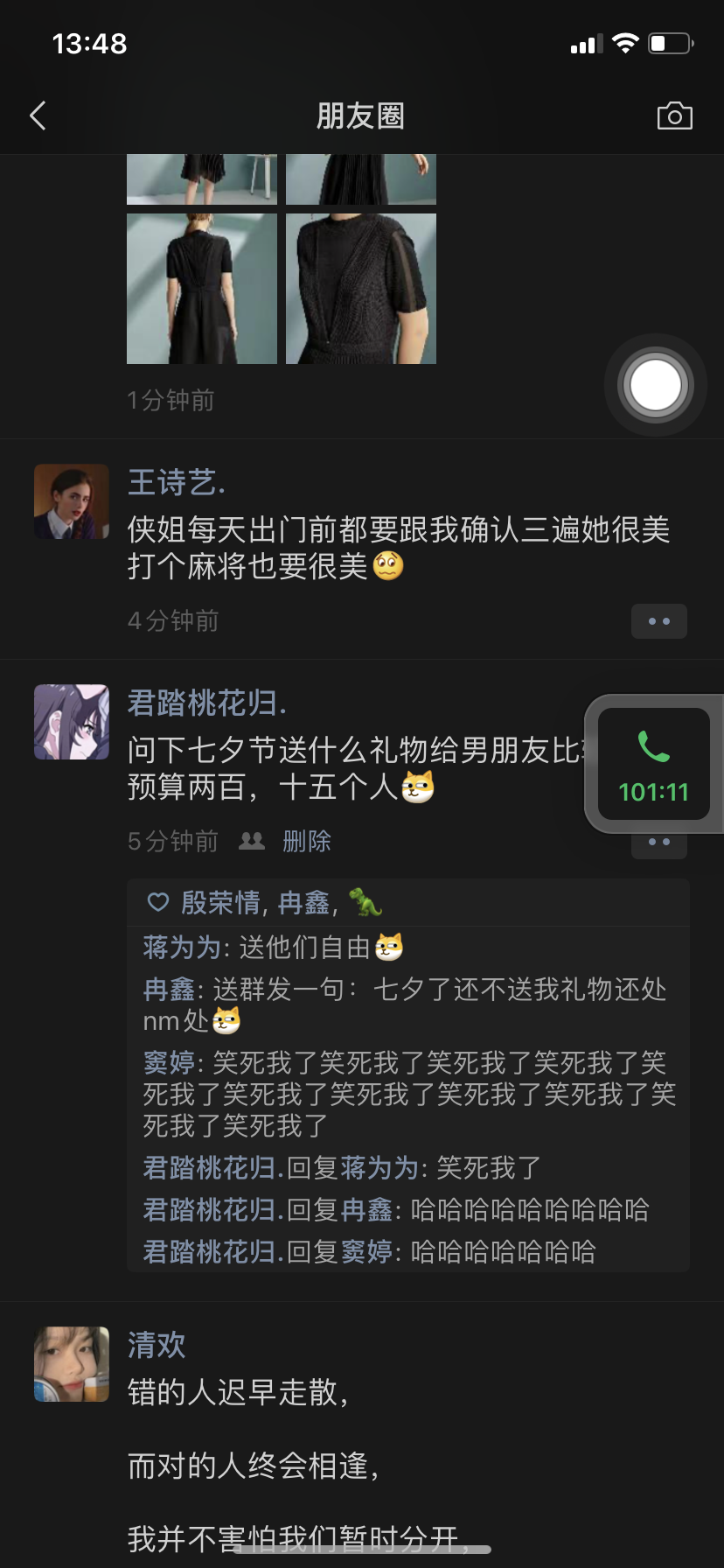The image size is (724, 1568).
Task: Open 王诗艺.'s avatar profile
Action: click(x=72, y=501)
